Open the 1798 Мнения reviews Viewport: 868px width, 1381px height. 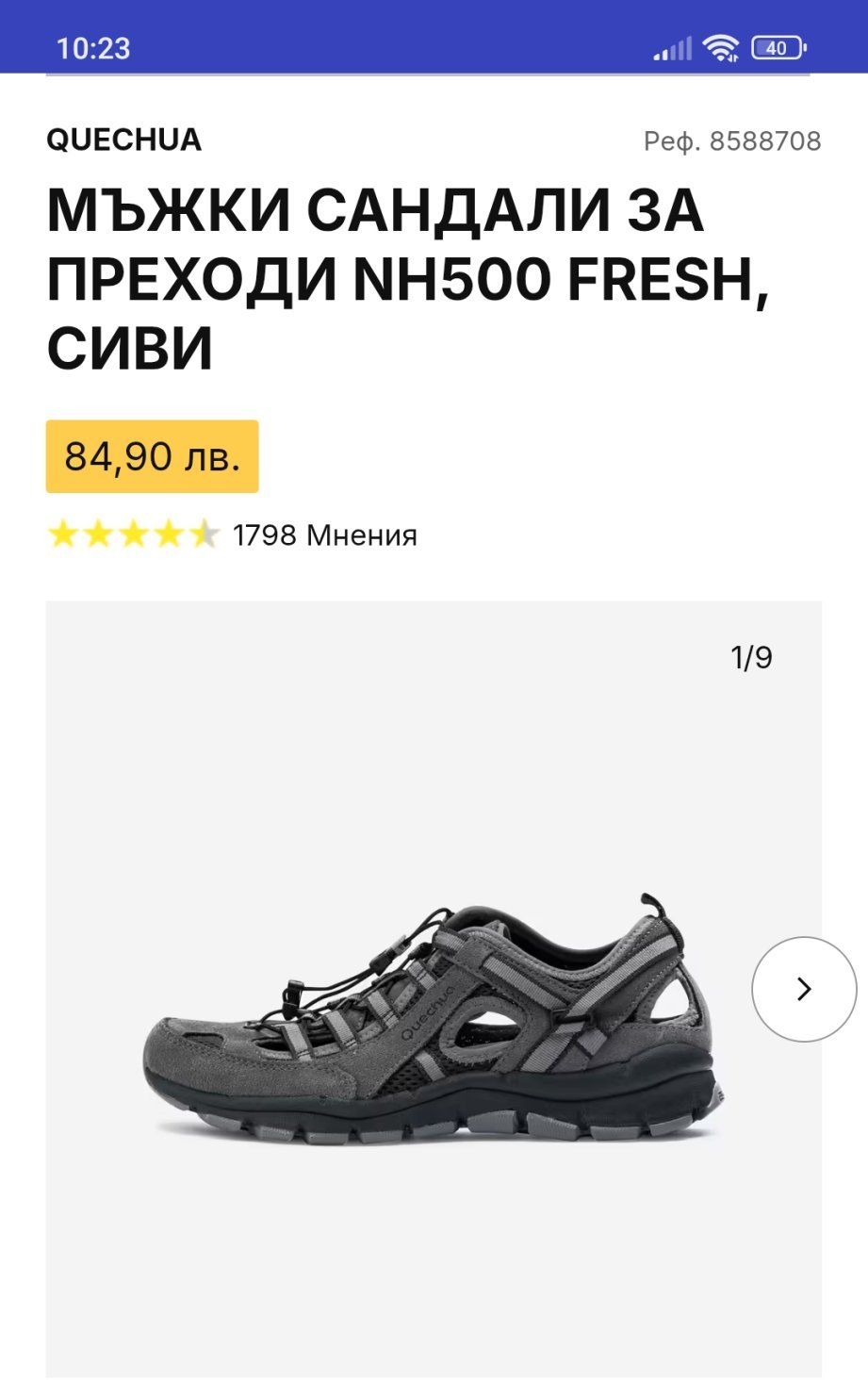(x=324, y=535)
